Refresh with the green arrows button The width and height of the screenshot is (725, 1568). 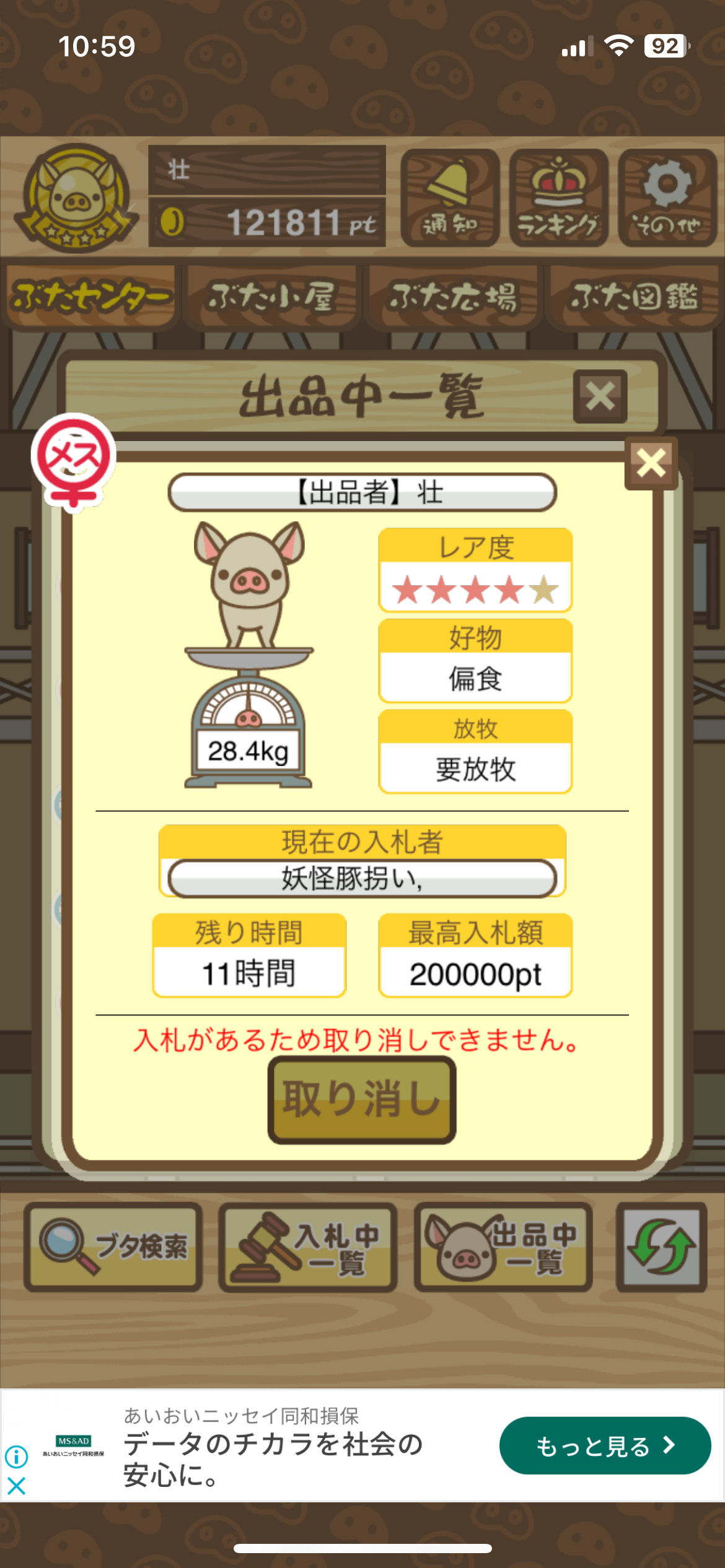[662, 1247]
